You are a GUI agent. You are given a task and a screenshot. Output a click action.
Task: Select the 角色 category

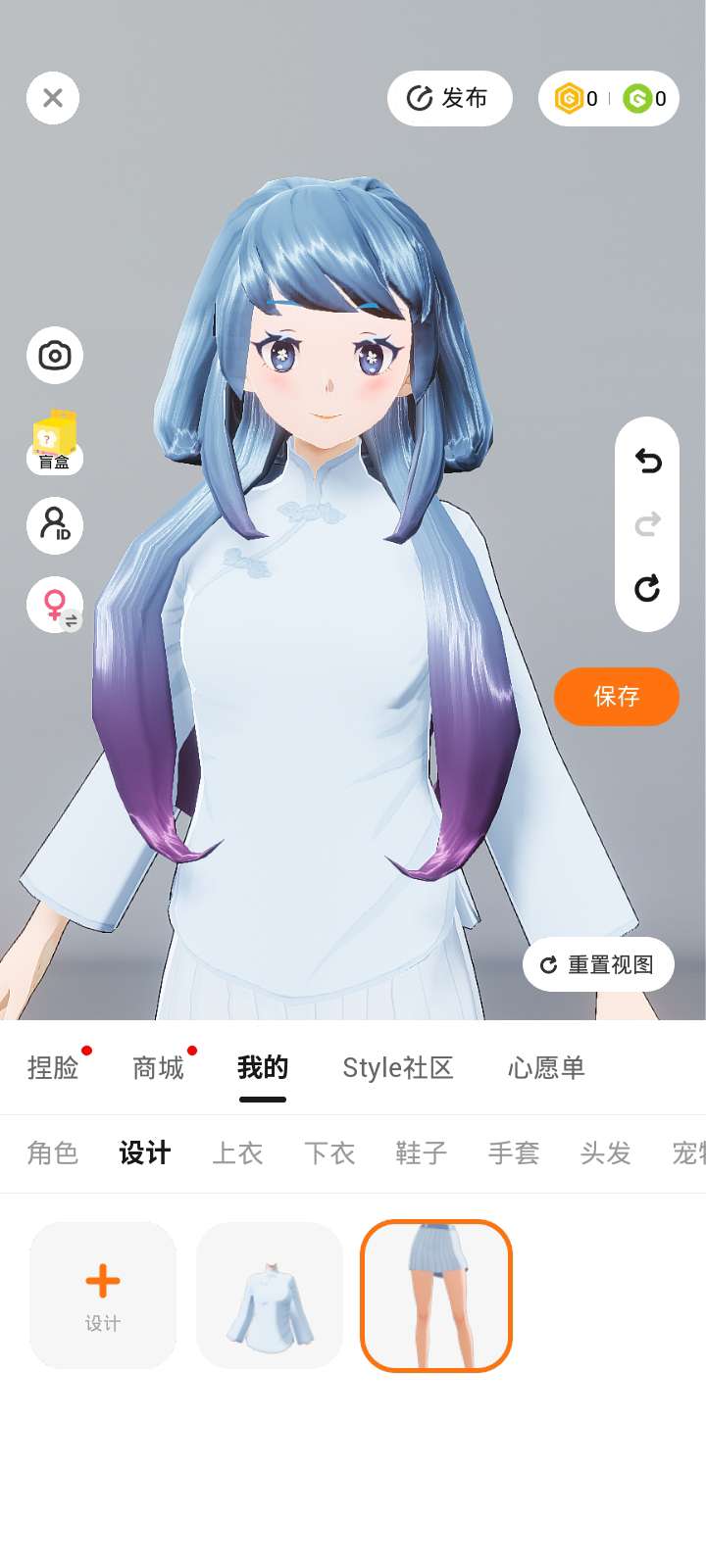point(53,1153)
